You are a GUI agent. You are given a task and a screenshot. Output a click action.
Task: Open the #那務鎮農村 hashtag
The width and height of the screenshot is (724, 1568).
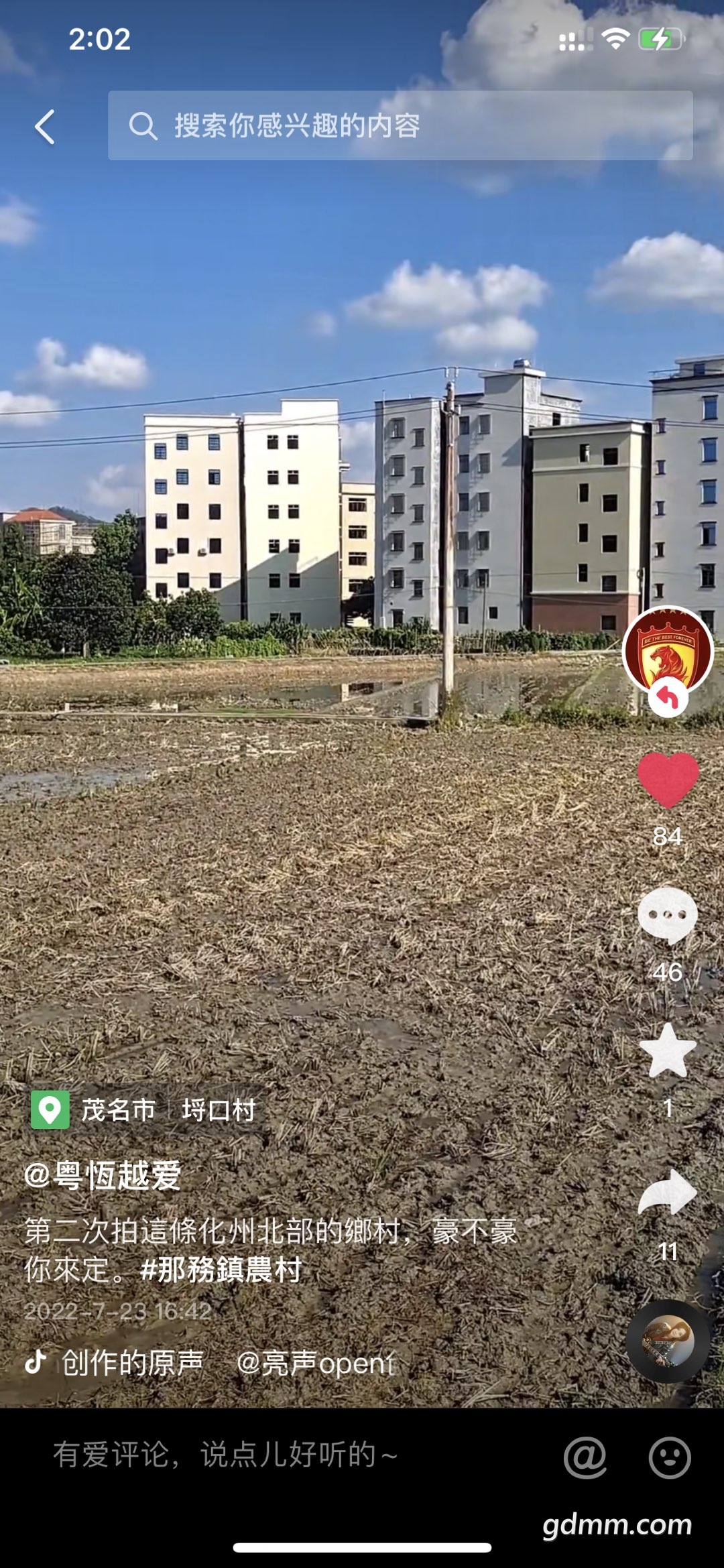(221, 1270)
